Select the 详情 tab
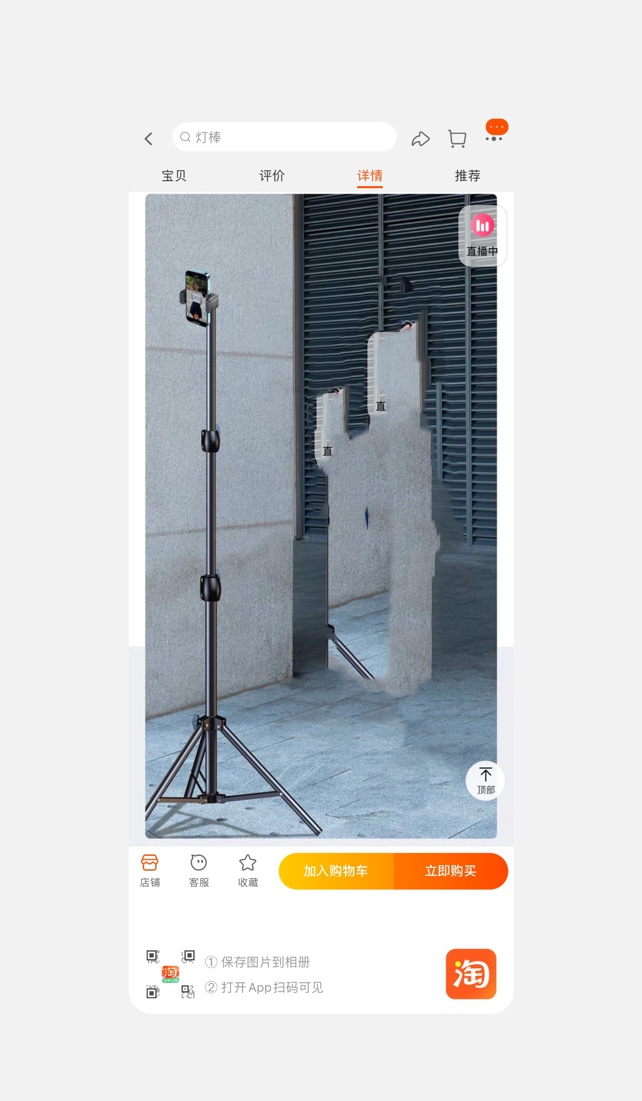This screenshot has width=642, height=1101. tap(370, 176)
